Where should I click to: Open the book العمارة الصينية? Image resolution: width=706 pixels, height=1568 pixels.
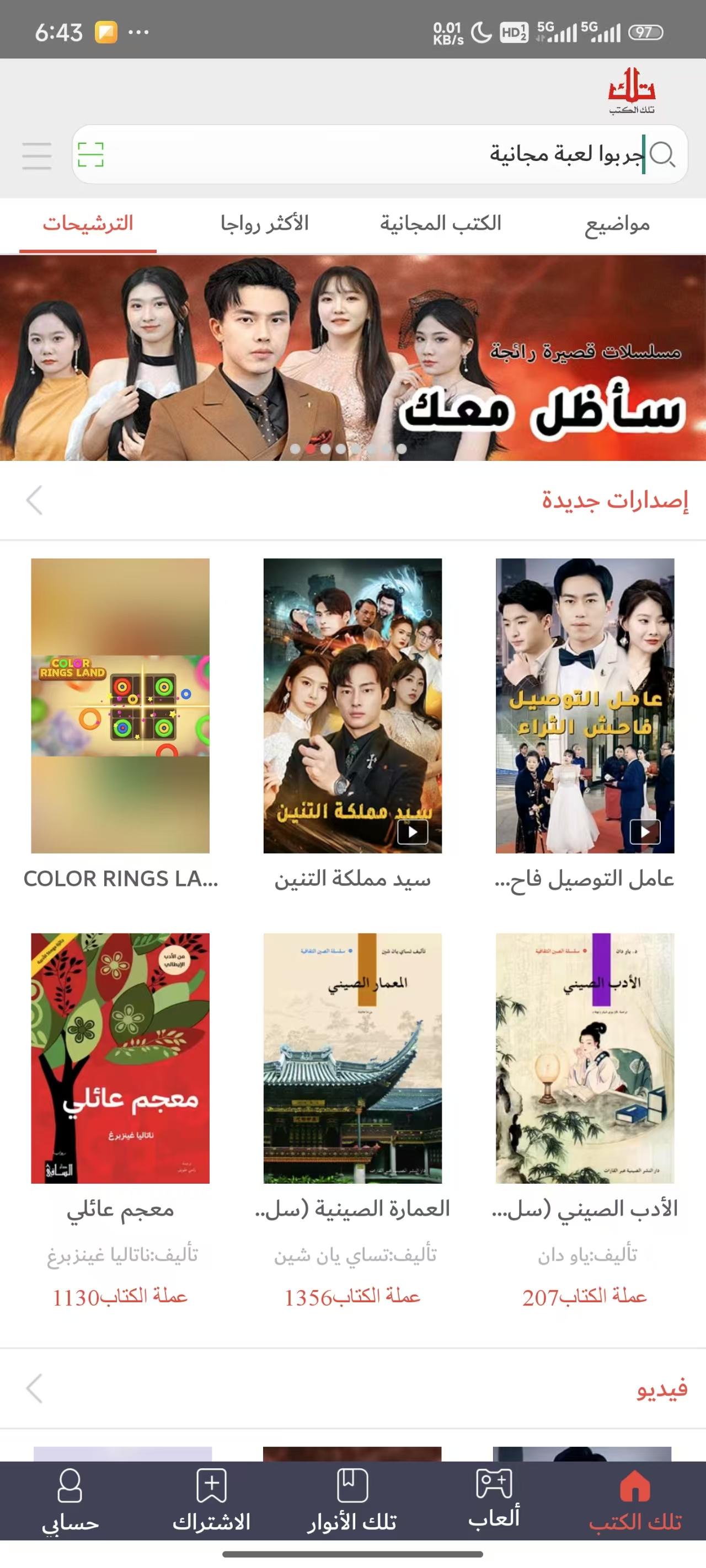point(352,1058)
